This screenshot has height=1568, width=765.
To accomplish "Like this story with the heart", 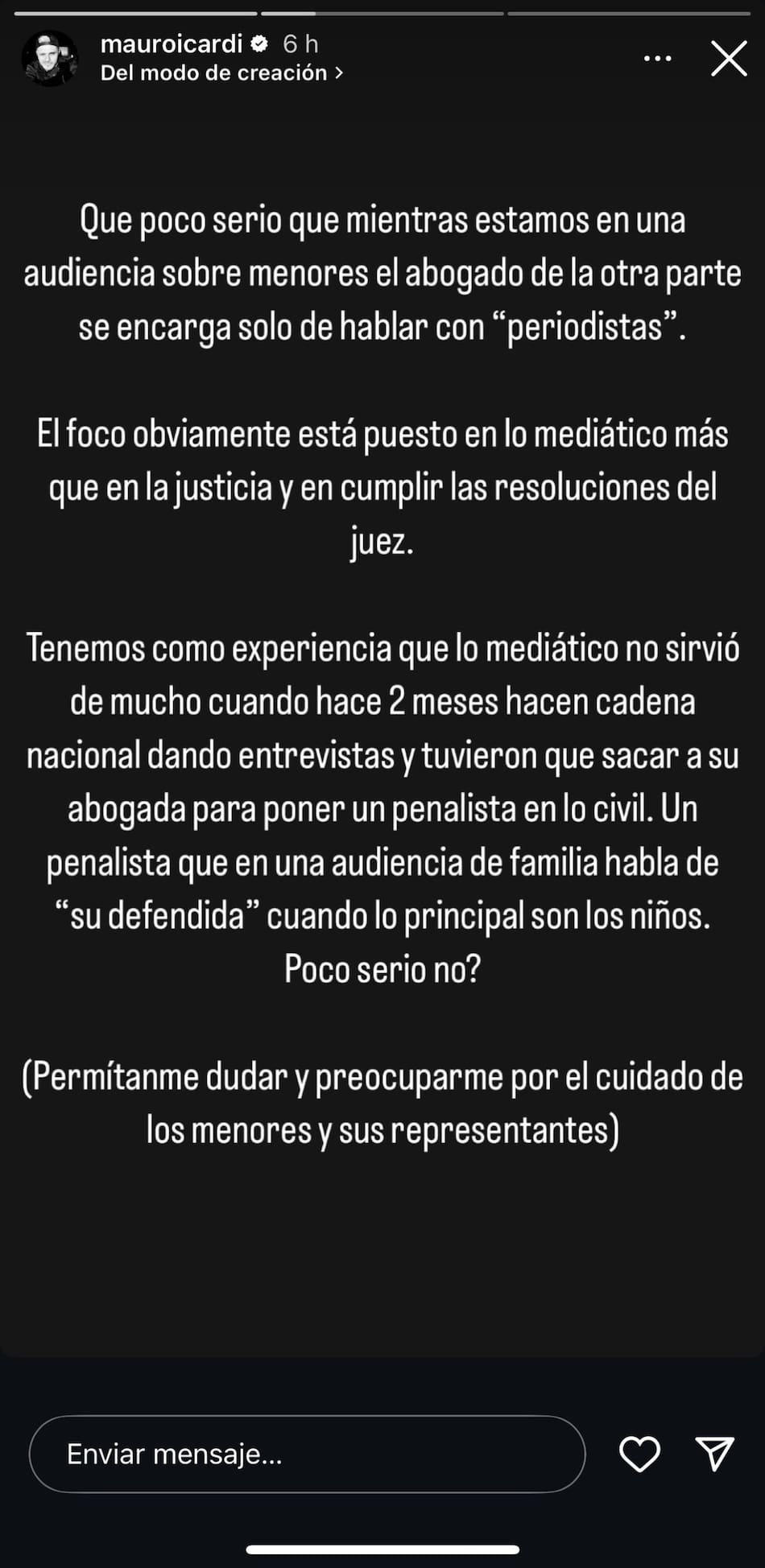I will click(639, 1454).
